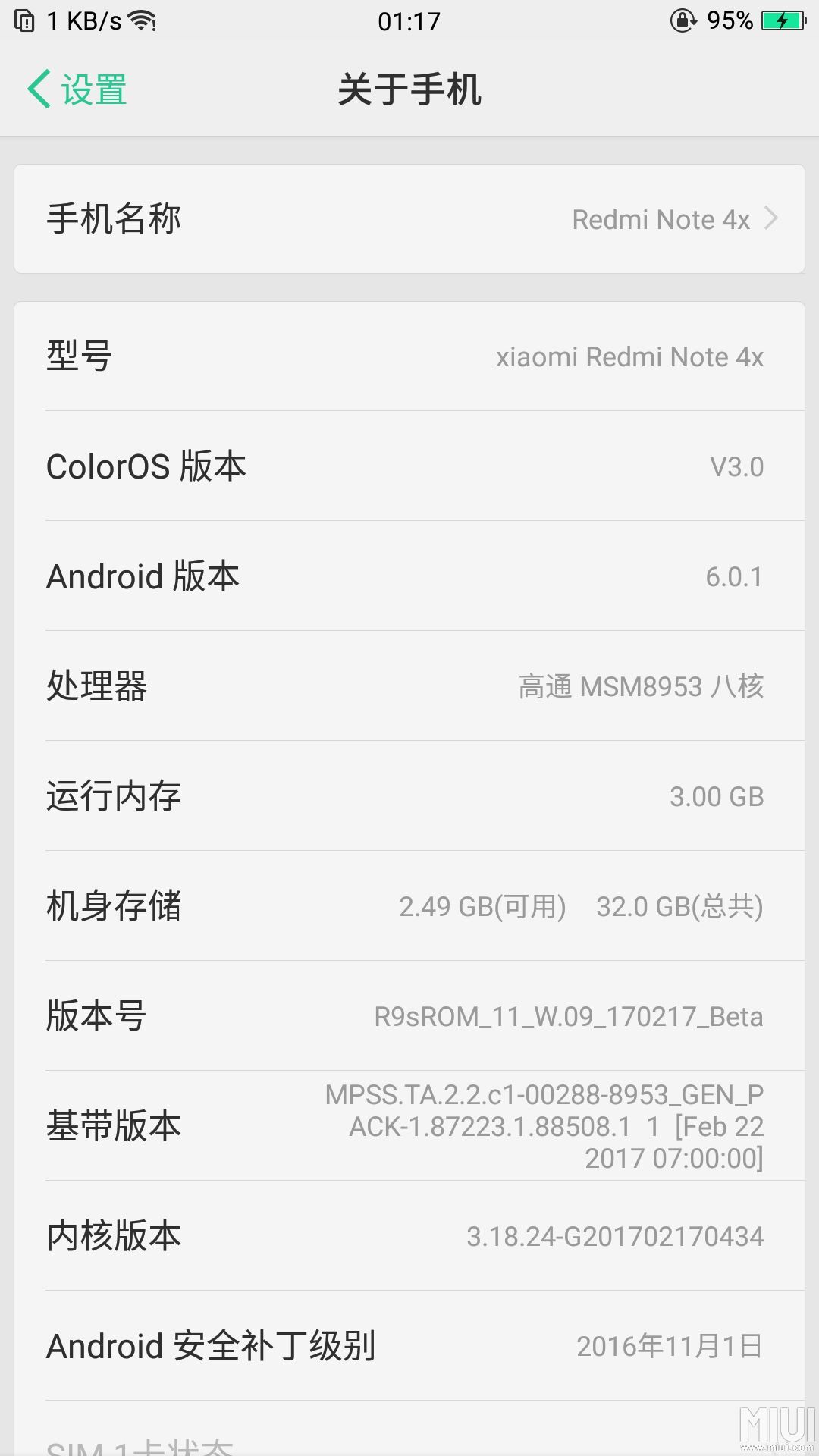Image resolution: width=819 pixels, height=1456 pixels.
Task: Tap the 内核版本 kernel version row
Action: tap(409, 1235)
